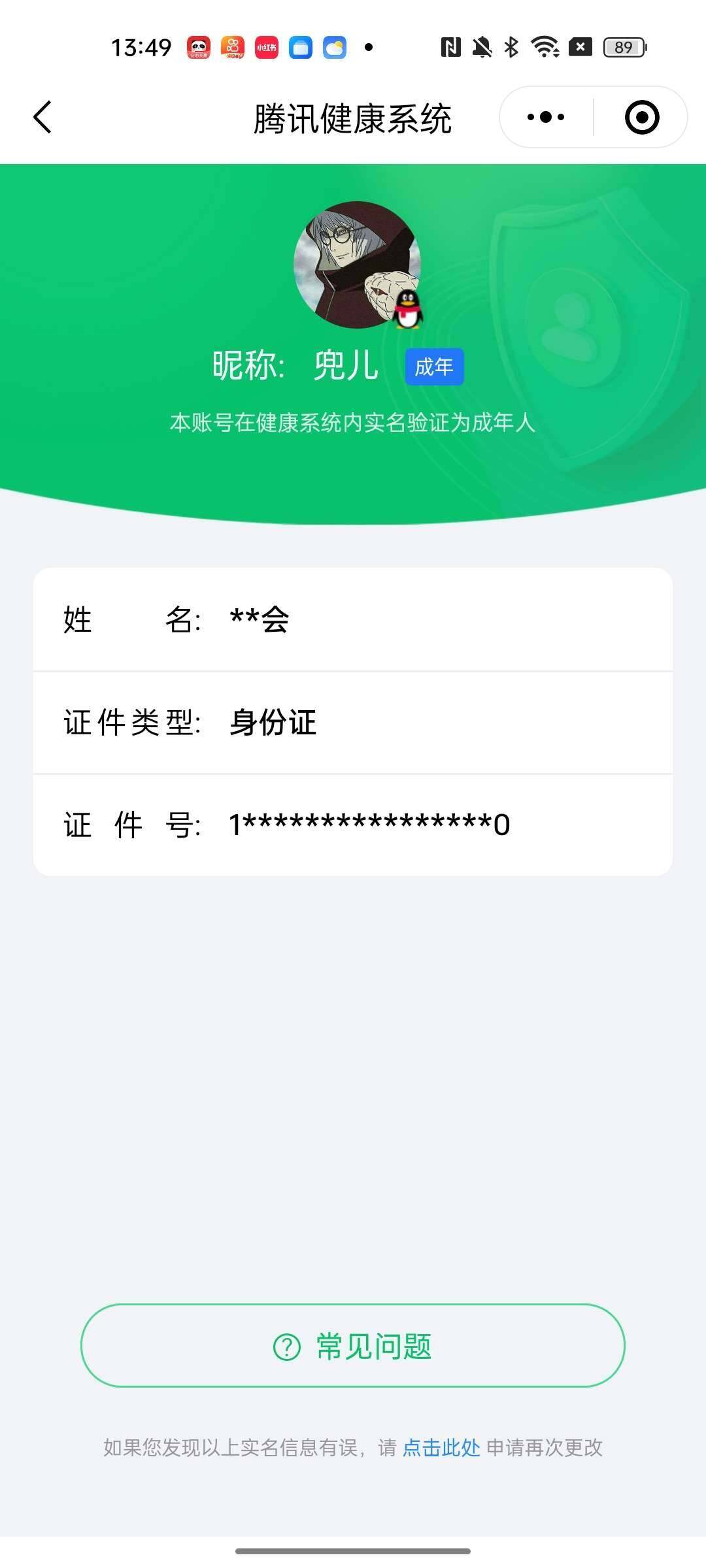706x1568 pixels.
Task: Tap the back arrow icon
Action: click(41, 116)
